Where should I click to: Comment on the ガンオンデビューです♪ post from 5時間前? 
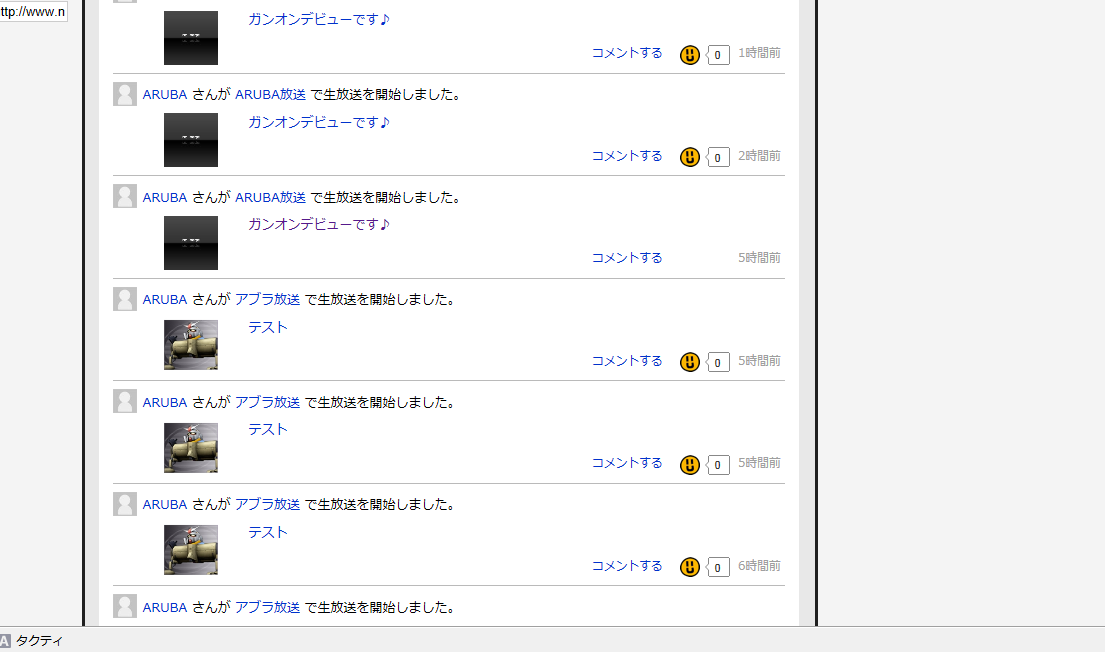626,258
